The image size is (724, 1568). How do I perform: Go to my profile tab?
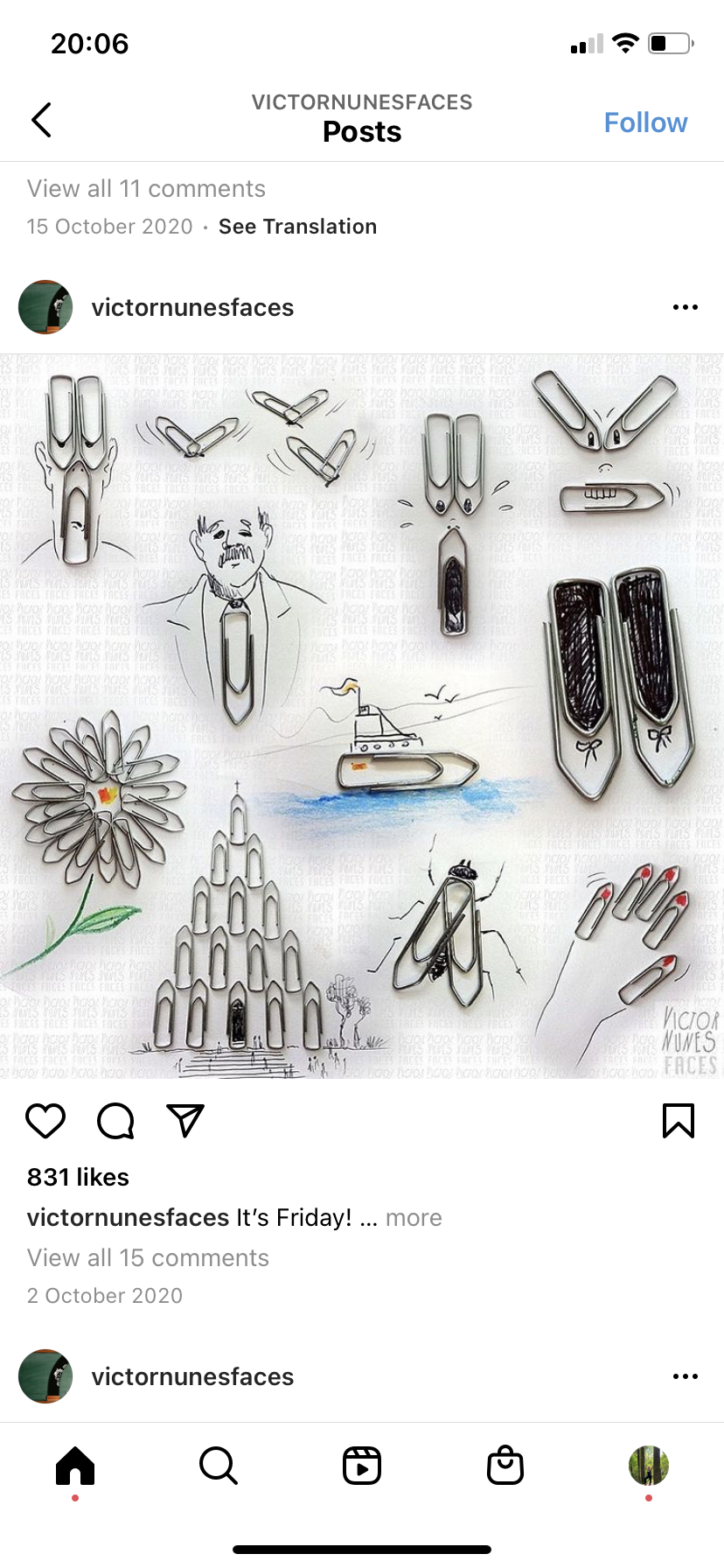(649, 1466)
